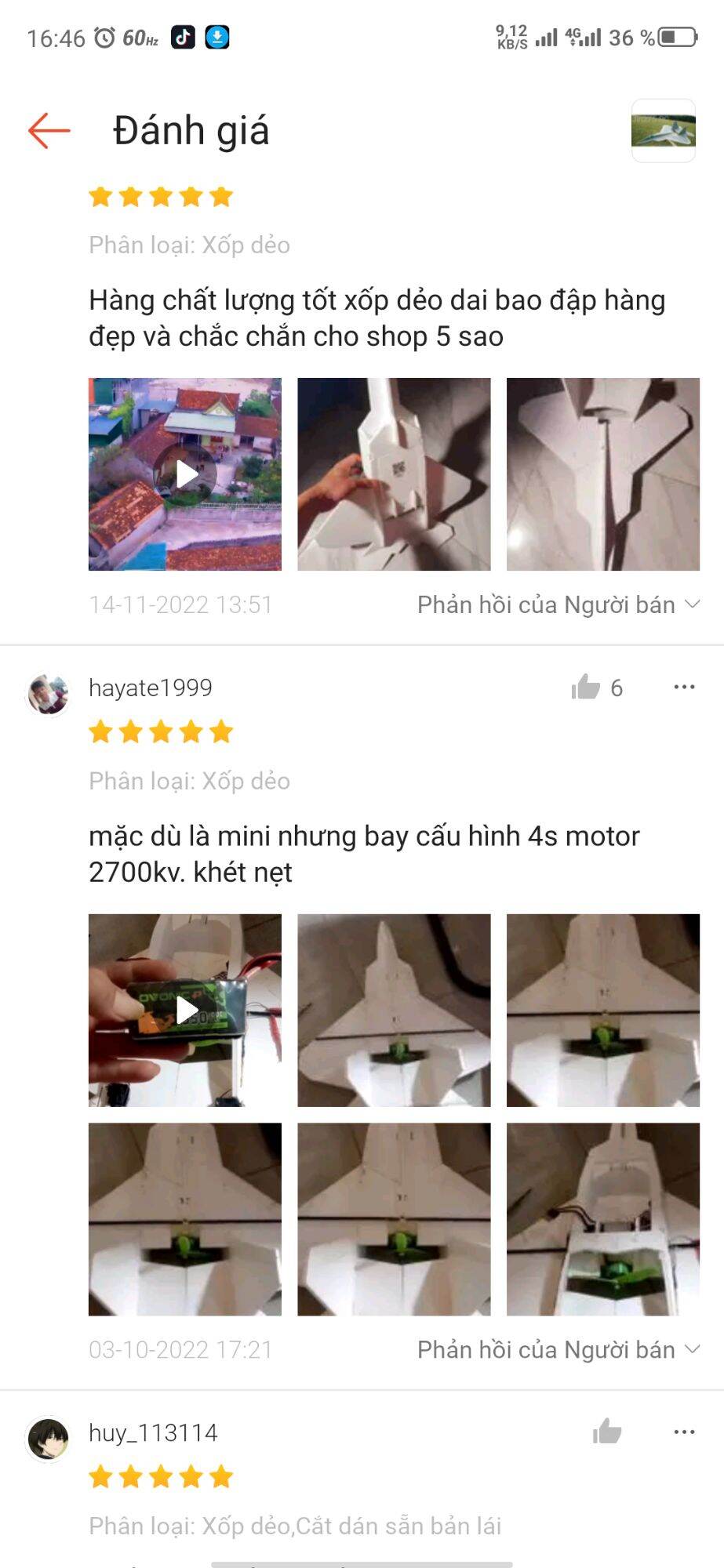Like huy_113114's review
Viewport: 724px width, 1568px height.
607,1432
